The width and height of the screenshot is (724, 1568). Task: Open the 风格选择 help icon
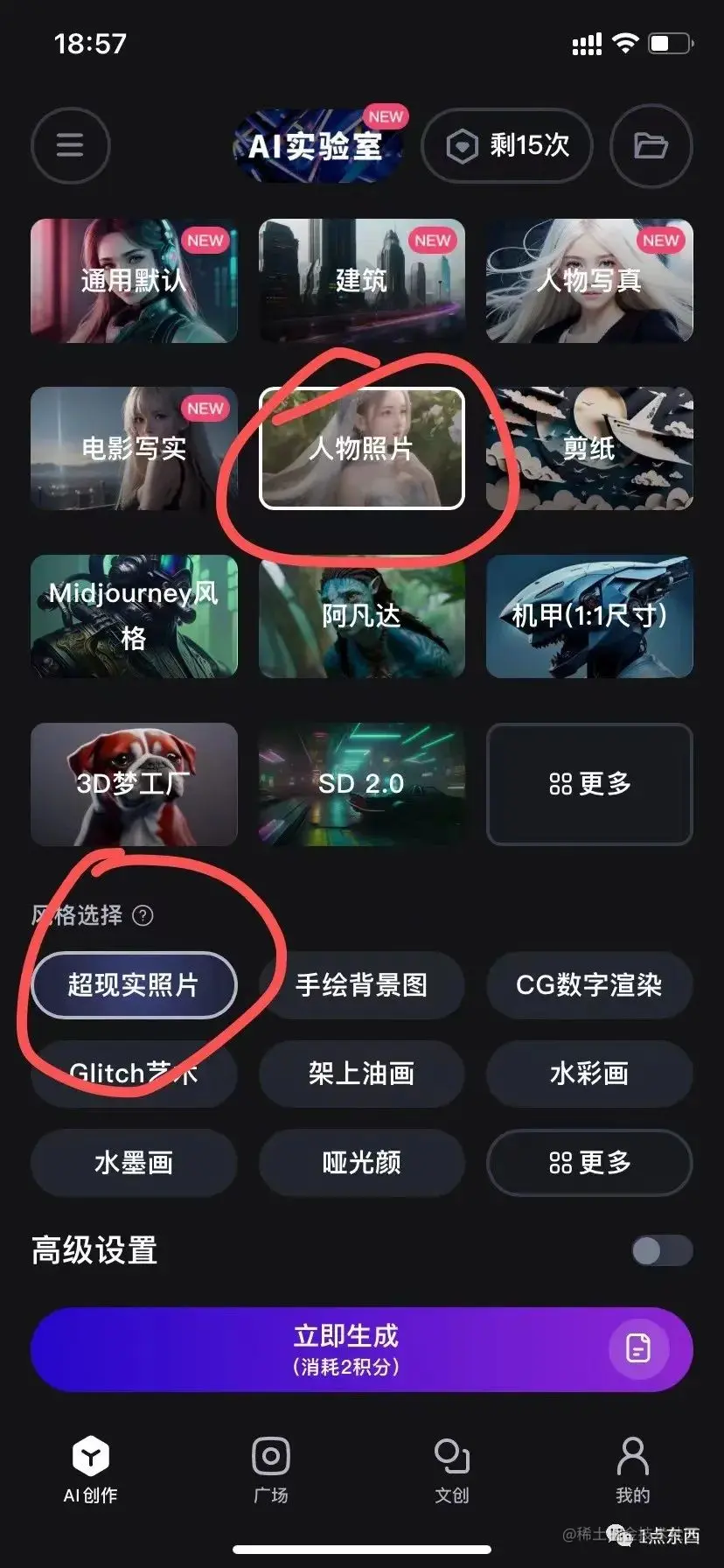click(143, 915)
